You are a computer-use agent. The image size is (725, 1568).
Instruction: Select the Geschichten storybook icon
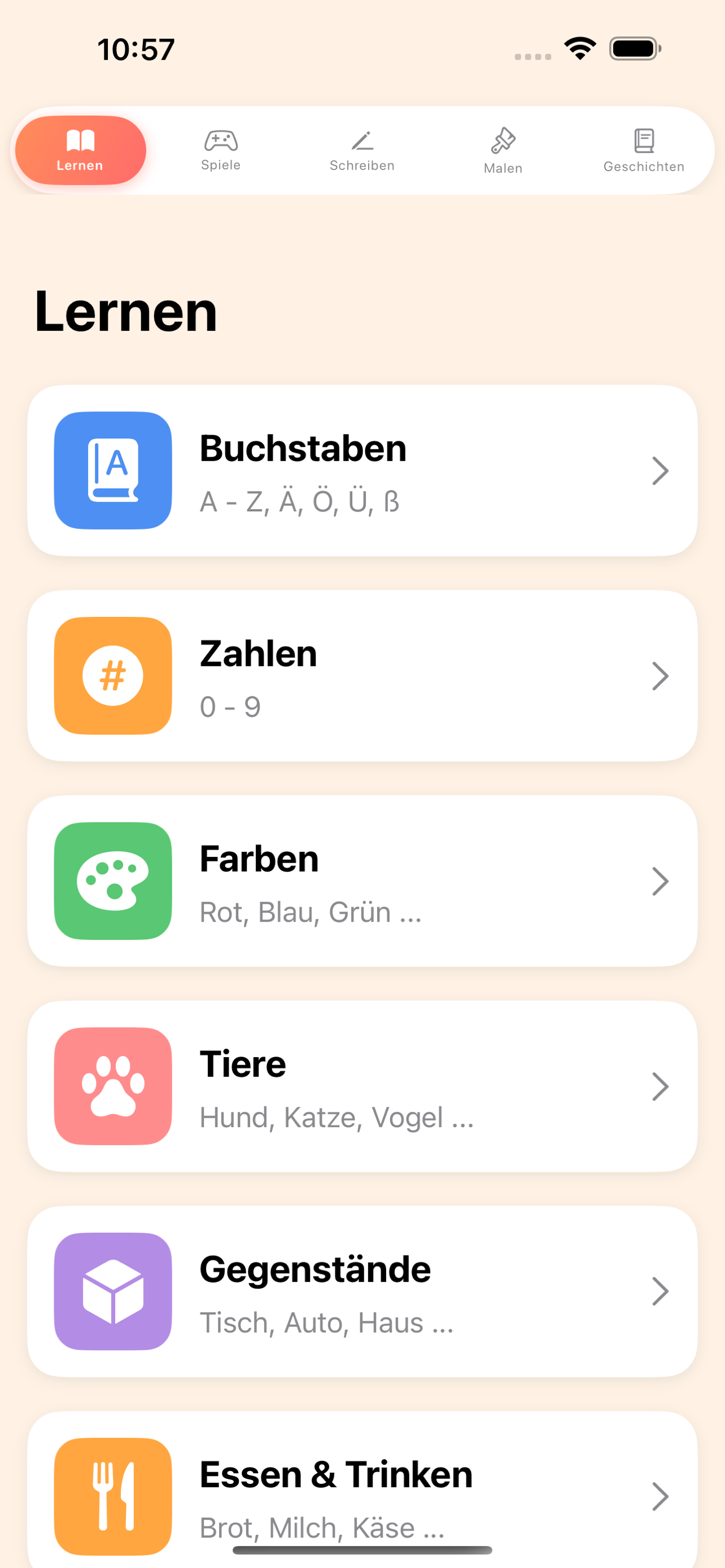click(644, 139)
